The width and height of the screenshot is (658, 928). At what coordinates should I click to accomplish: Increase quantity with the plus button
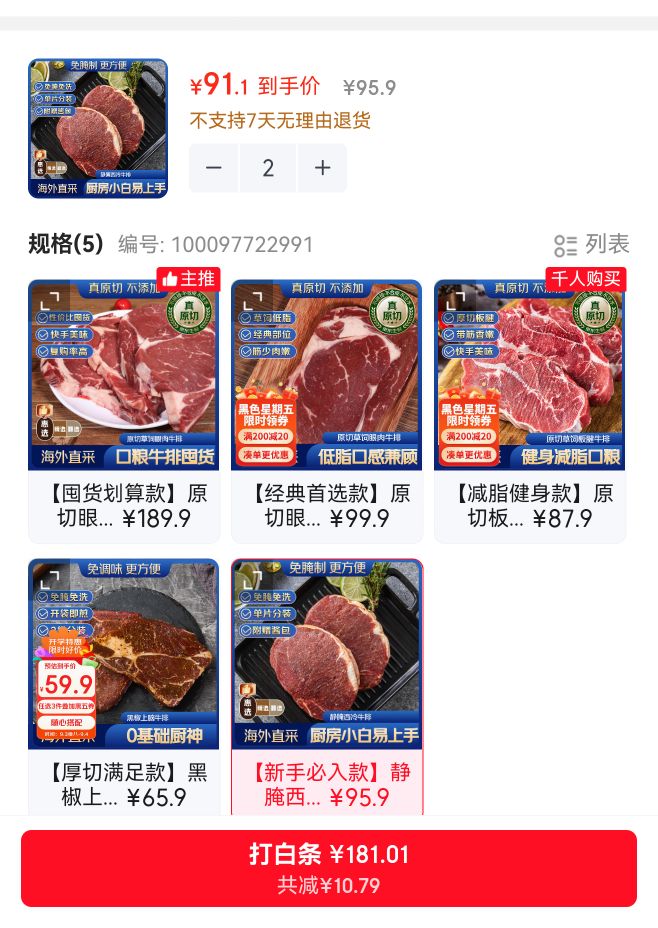click(x=322, y=168)
